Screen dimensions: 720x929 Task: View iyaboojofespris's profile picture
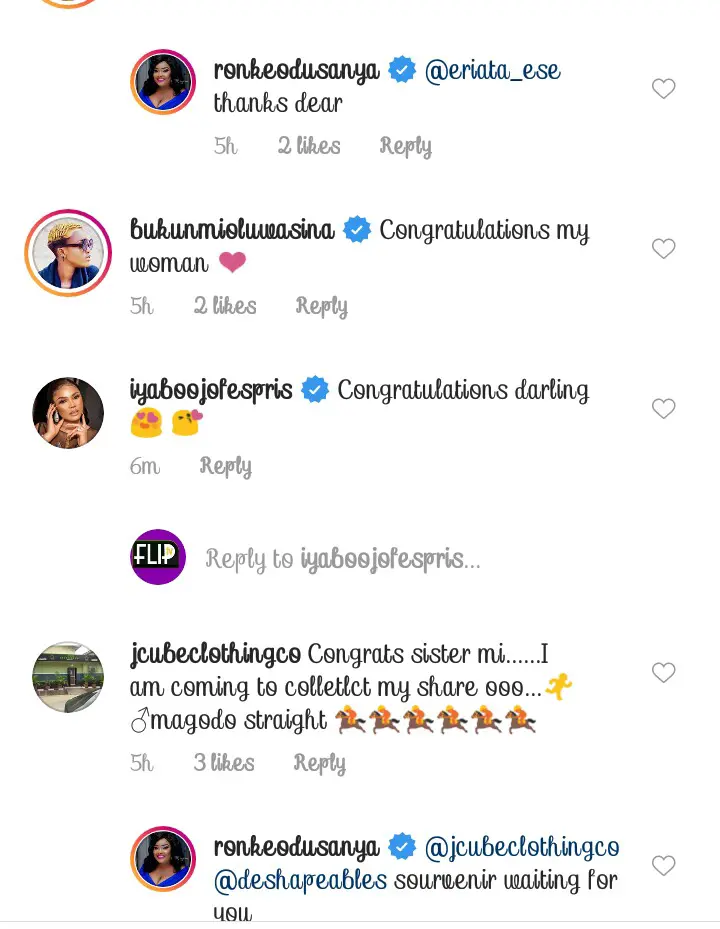pos(68,413)
